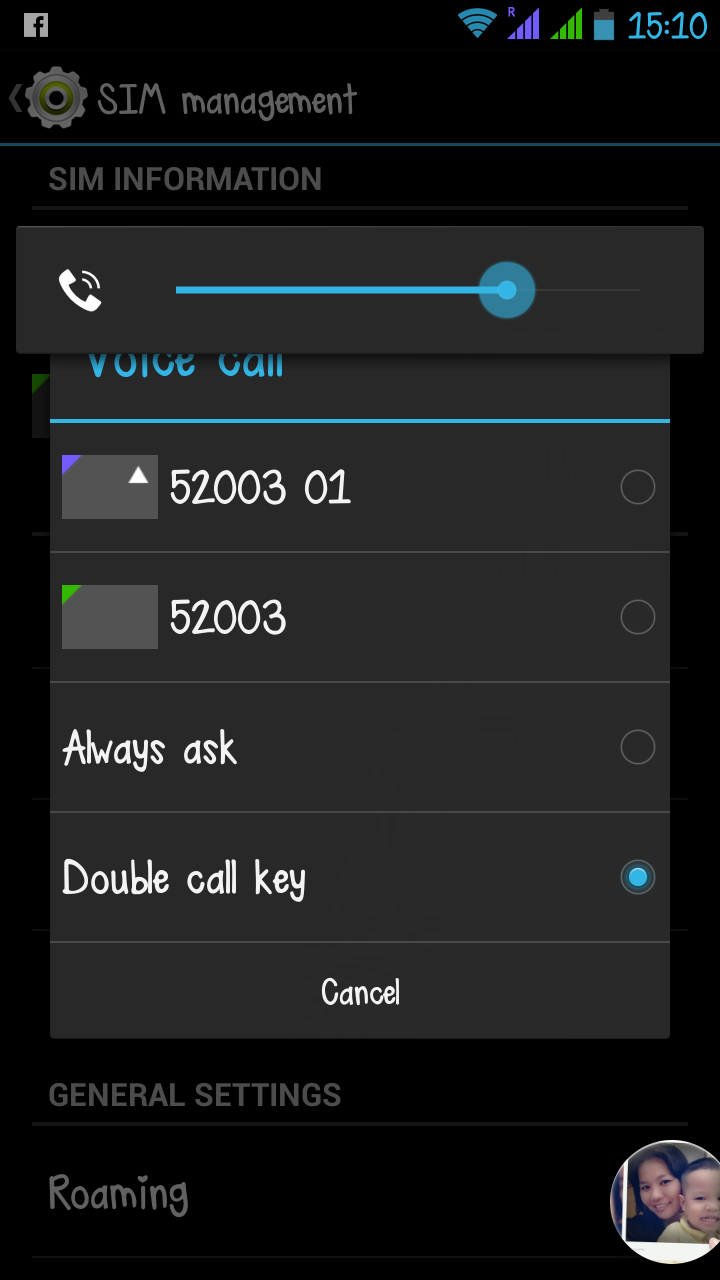
Task: Pick the Double call key option
Action: (x=359, y=877)
